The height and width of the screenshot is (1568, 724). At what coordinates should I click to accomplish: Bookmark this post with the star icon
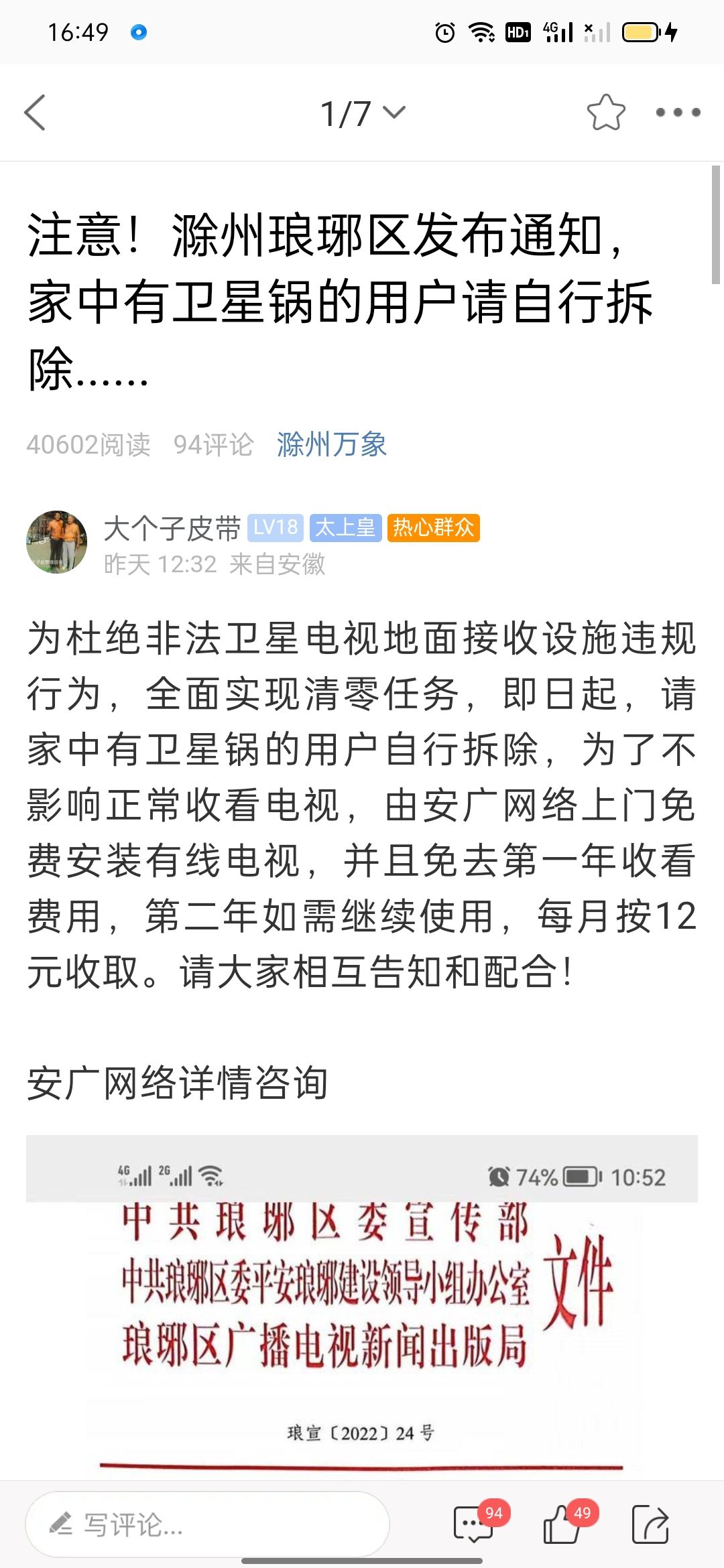pos(606,113)
